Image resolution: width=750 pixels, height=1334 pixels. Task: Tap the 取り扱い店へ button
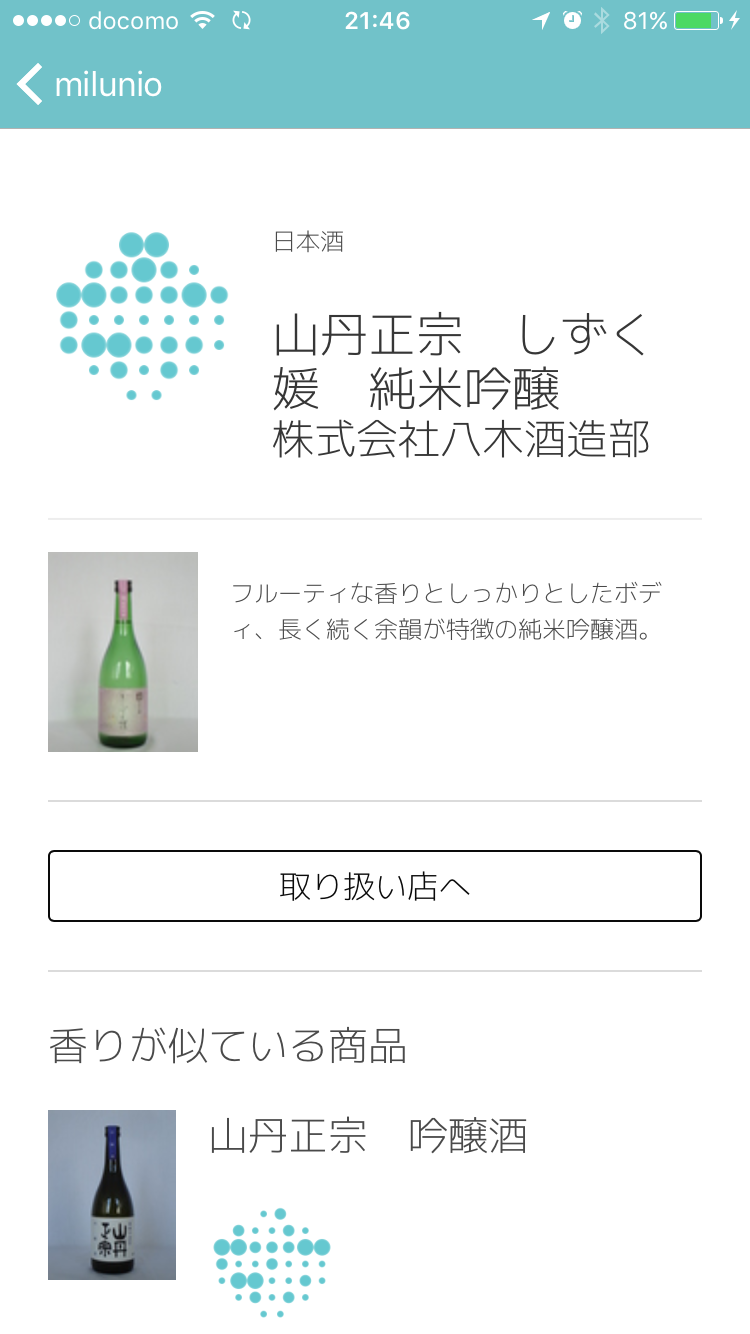click(375, 886)
